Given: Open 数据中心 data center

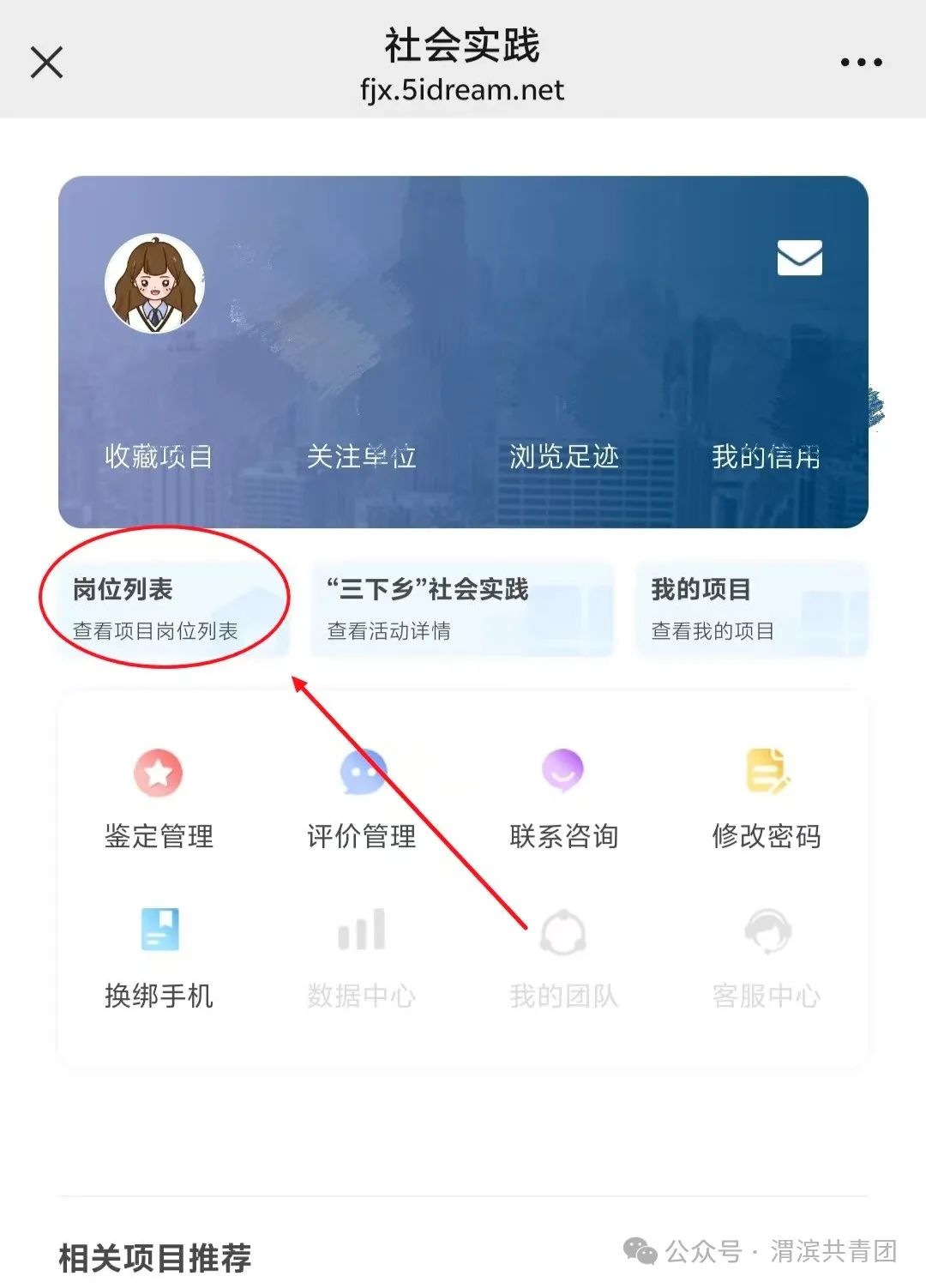Looking at the screenshot, I should pyautogui.click(x=361, y=957).
